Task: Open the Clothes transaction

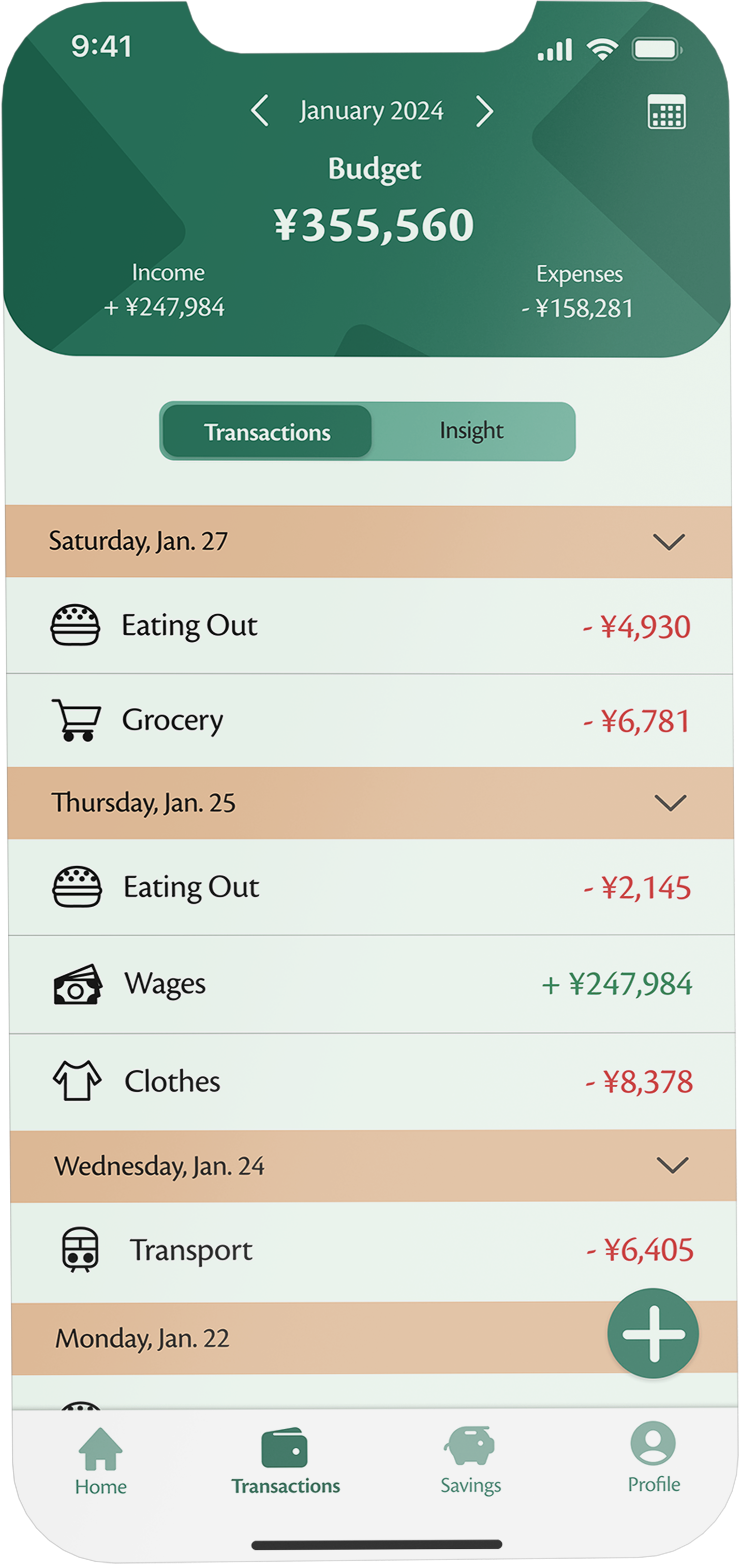Action: pyautogui.click(x=372, y=1082)
